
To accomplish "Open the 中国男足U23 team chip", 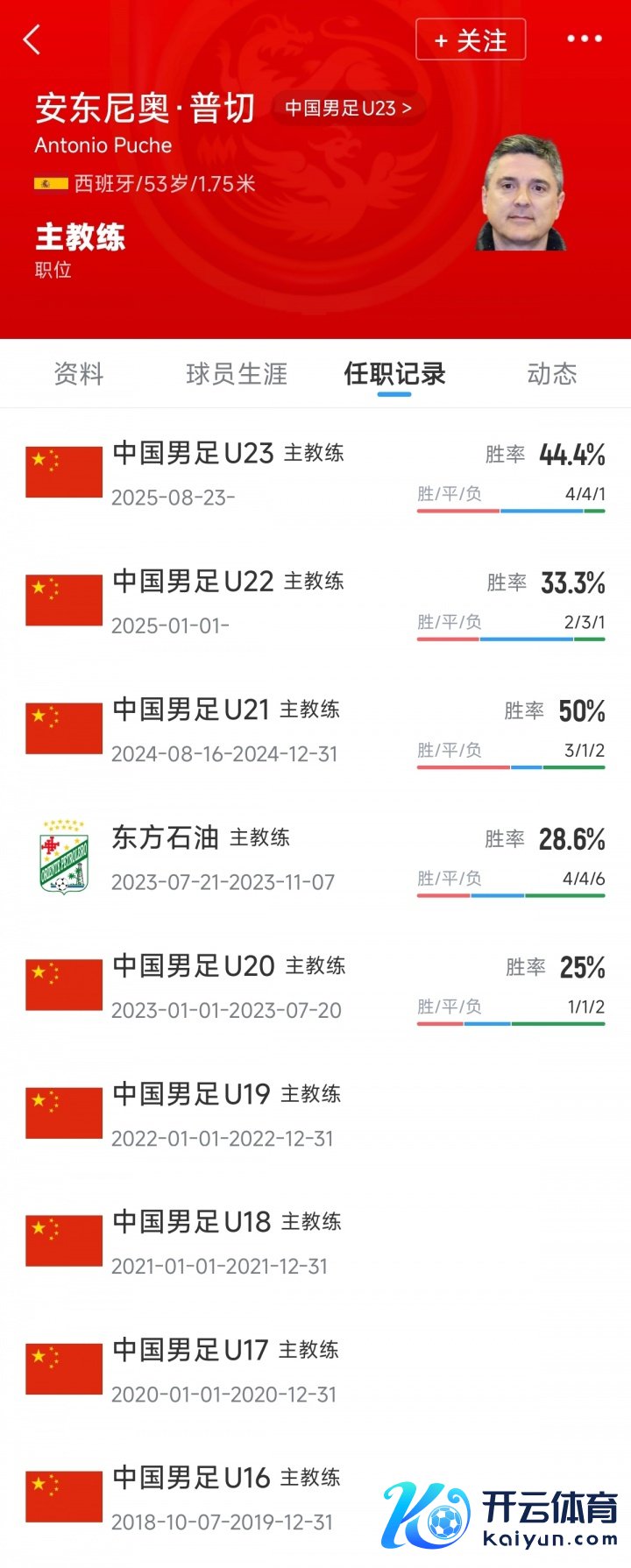I will point(348,109).
